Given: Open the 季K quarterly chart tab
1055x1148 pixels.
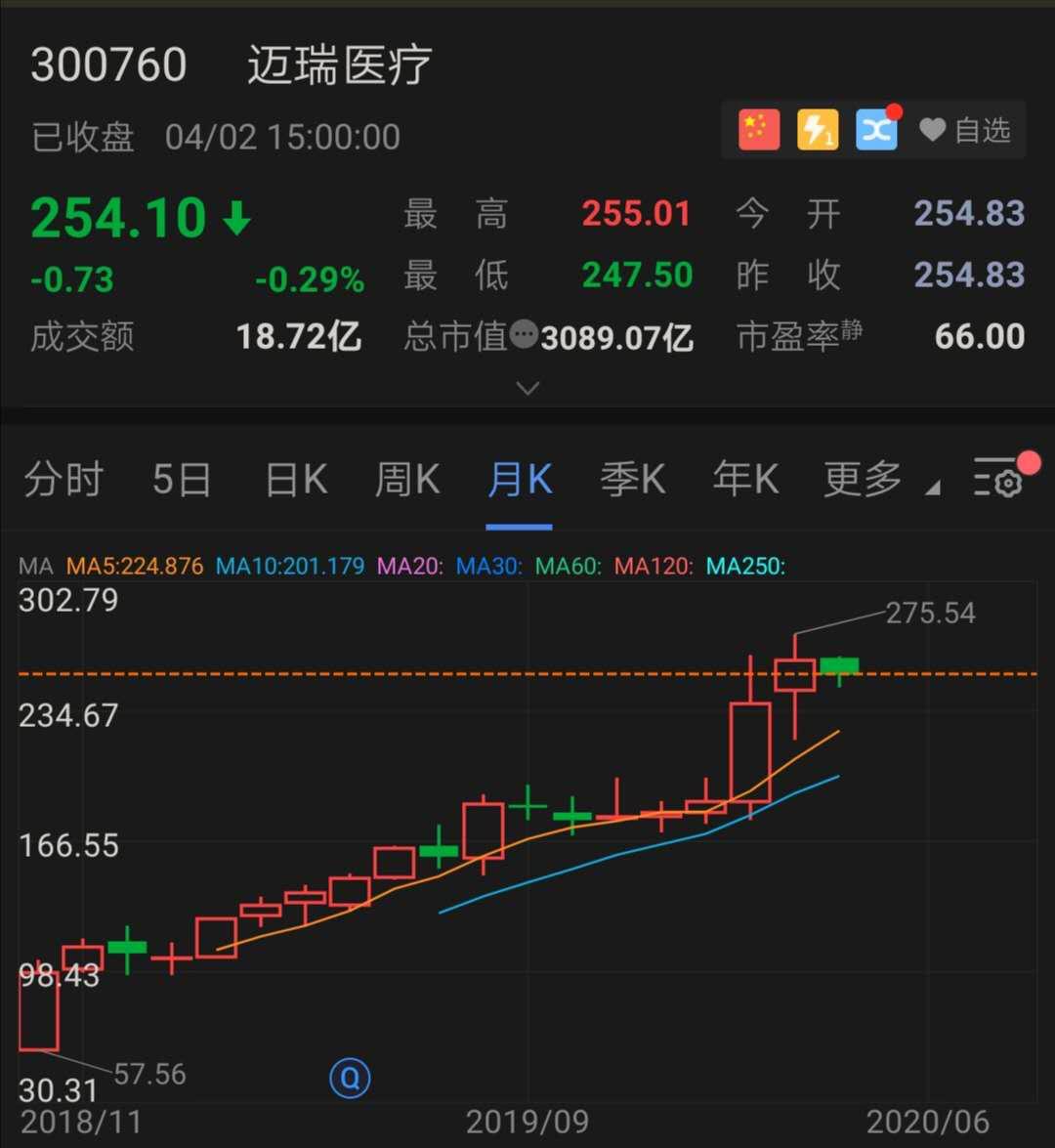Looking at the screenshot, I should [x=633, y=479].
